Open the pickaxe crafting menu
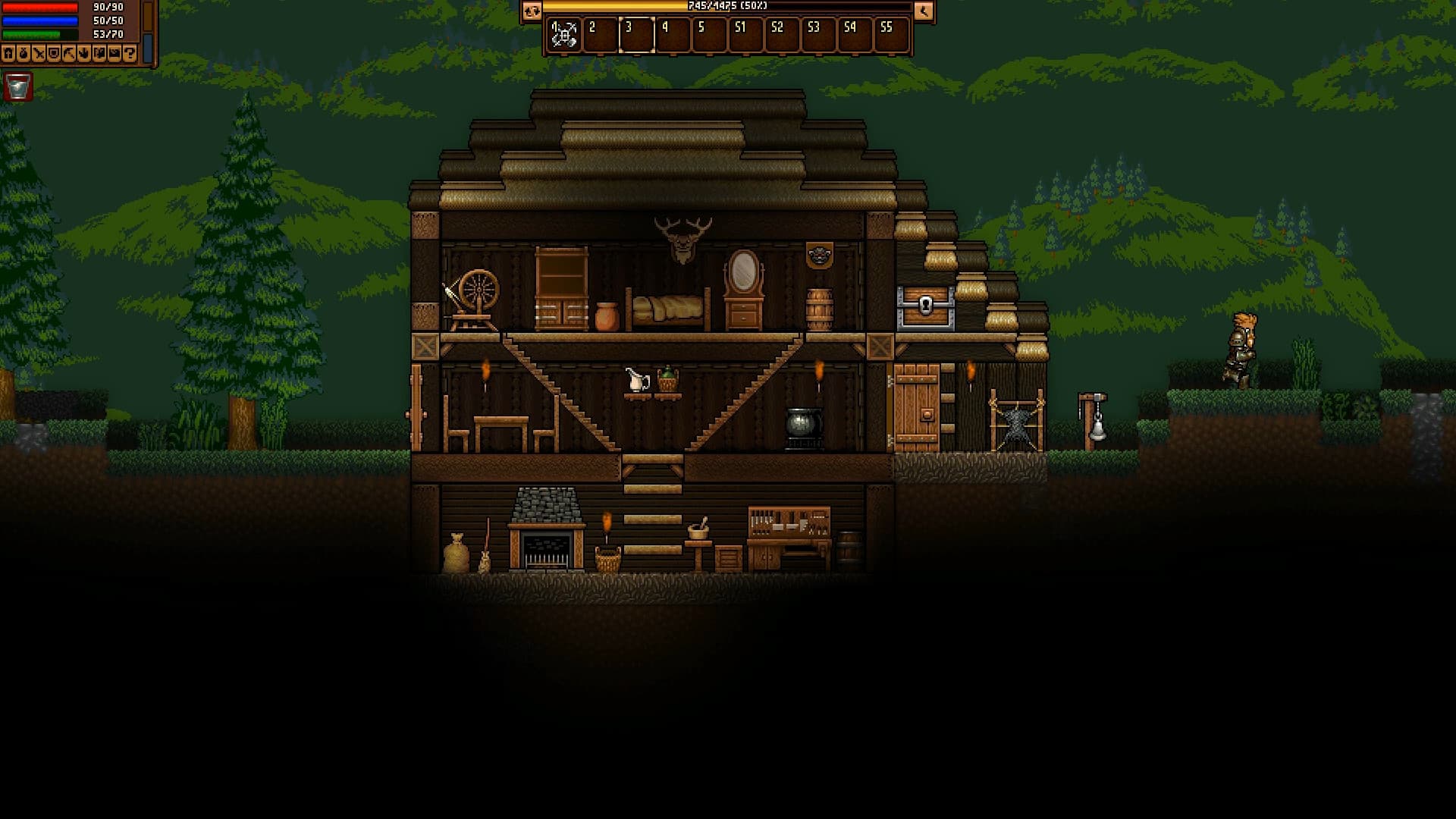The image size is (1456, 819). click(x=69, y=54)
